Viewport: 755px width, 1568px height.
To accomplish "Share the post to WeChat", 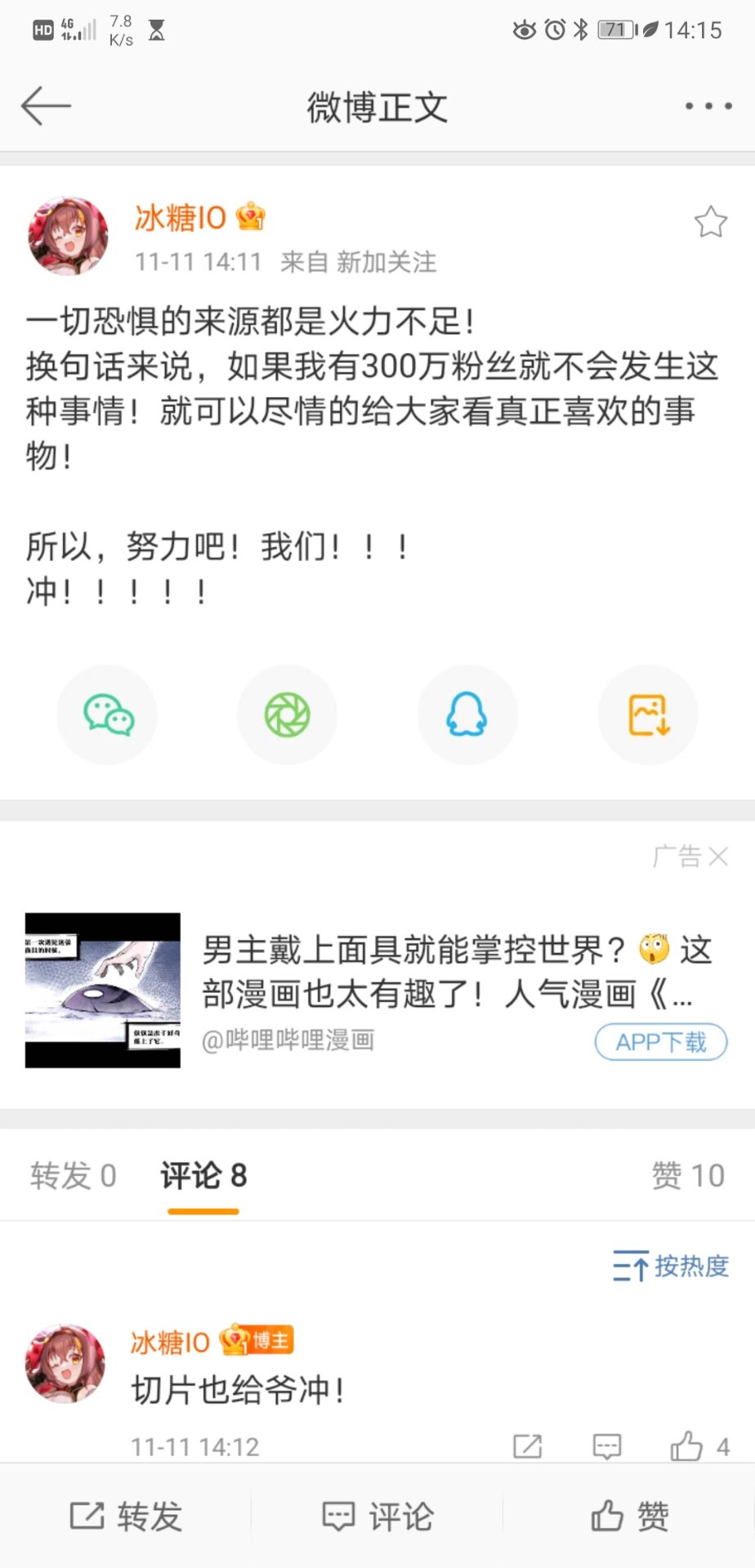I will 107,715.
